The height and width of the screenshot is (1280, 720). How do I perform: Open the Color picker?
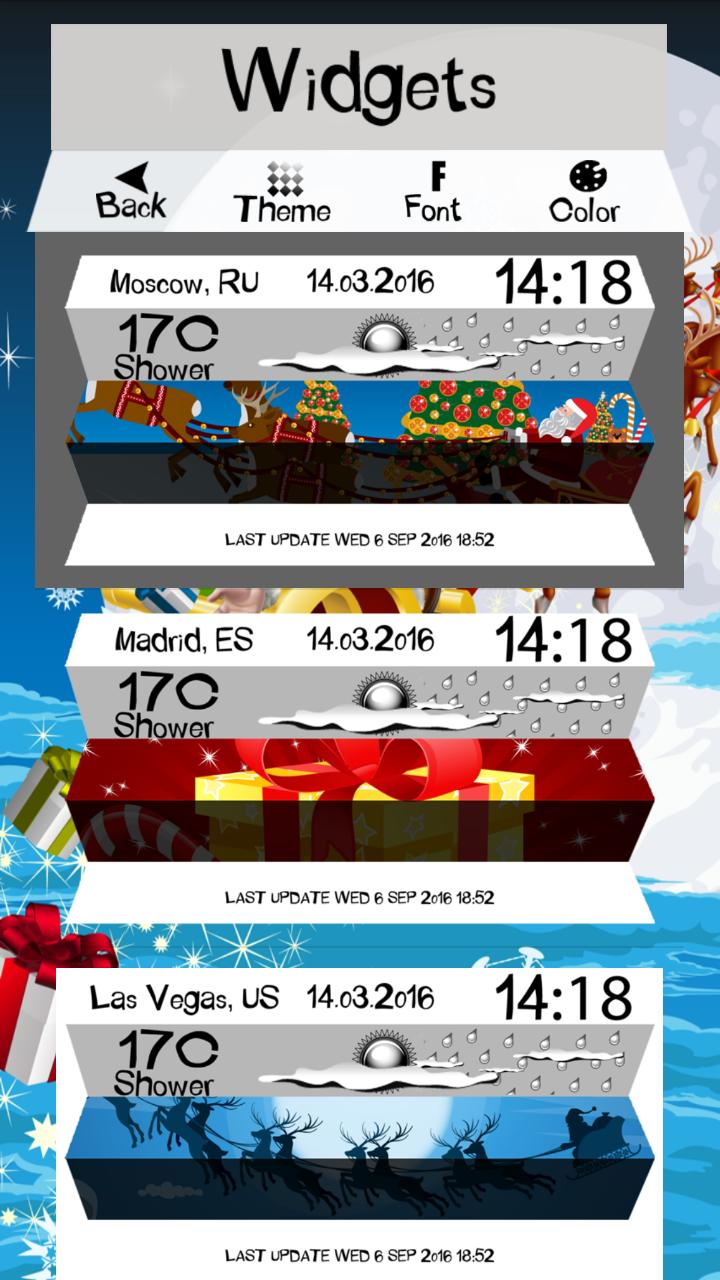pos(585,193)
